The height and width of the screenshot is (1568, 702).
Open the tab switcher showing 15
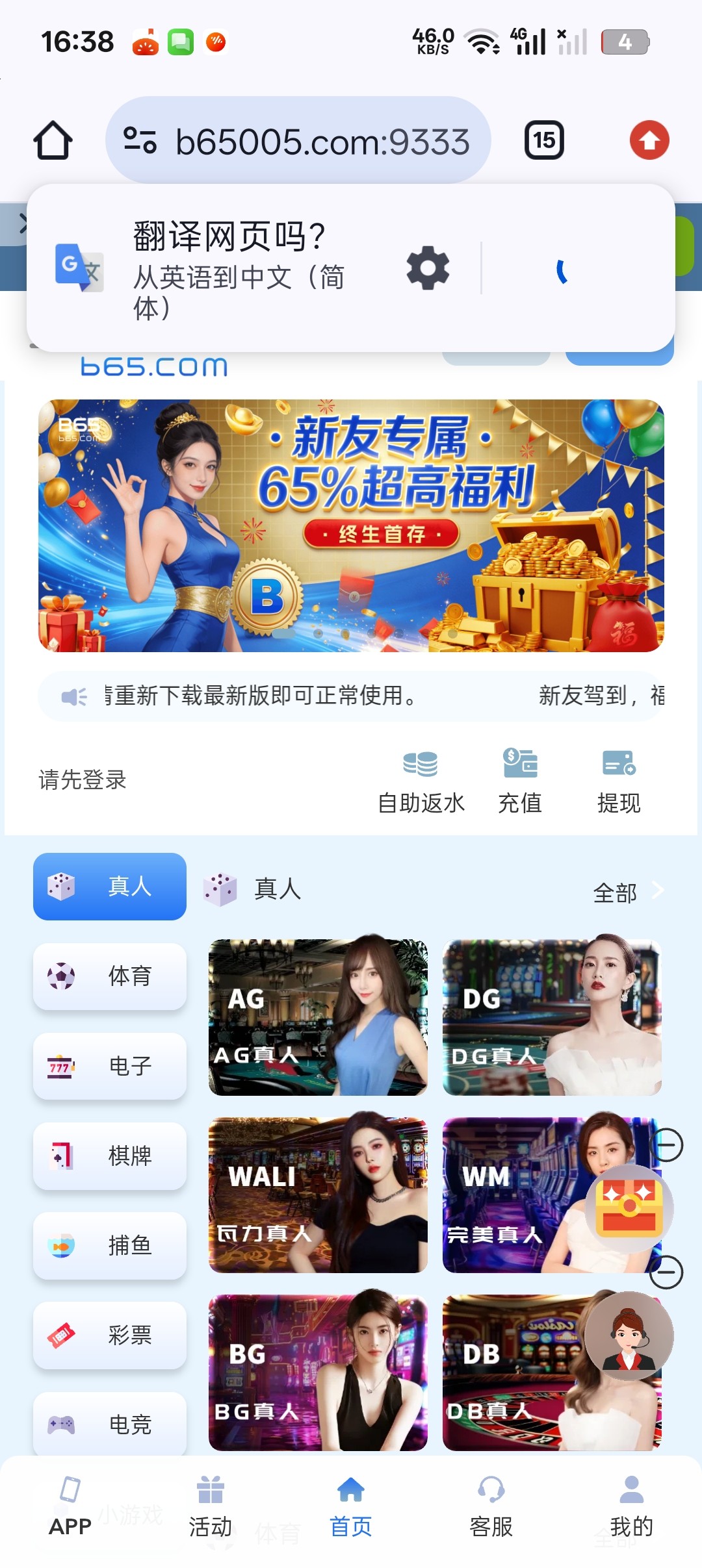point(544,140)
